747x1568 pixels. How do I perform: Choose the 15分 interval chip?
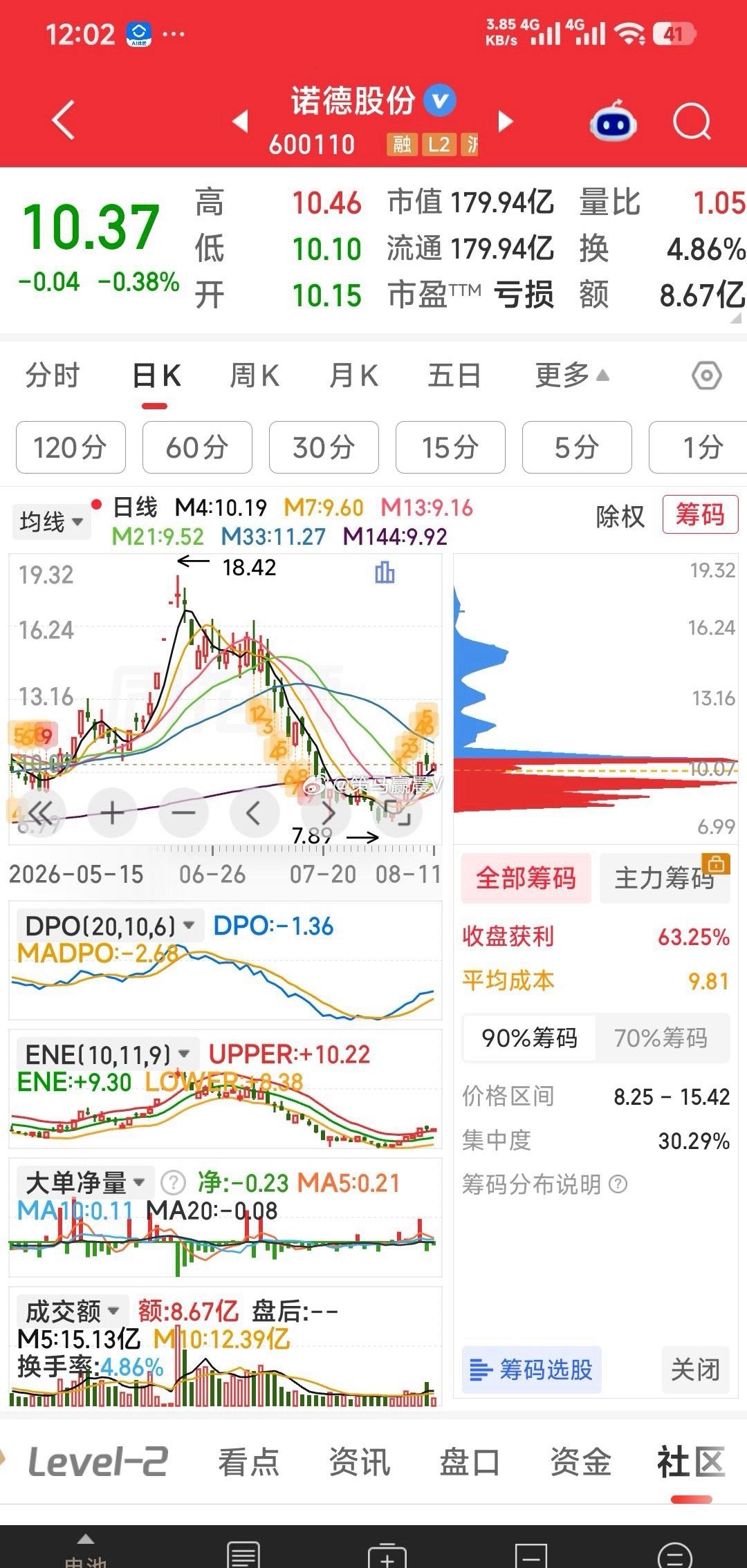coord(450,447)
